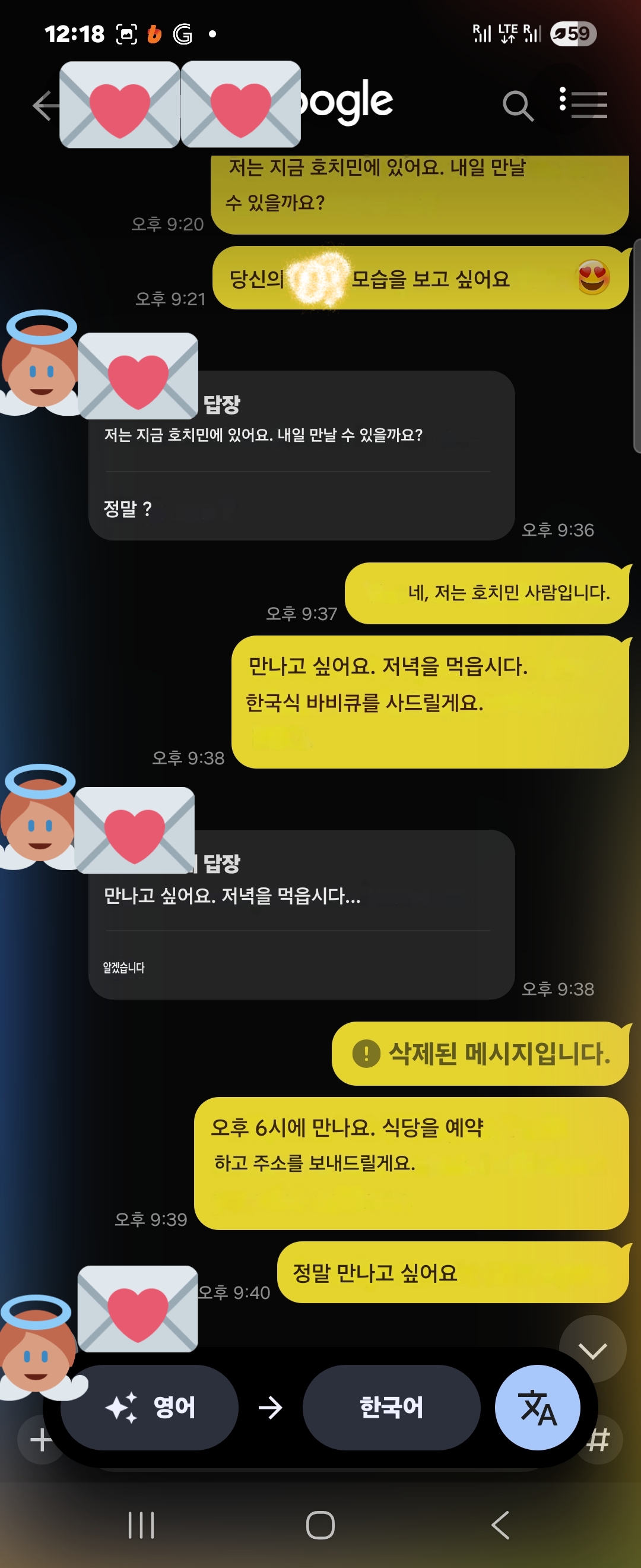The image size is (641, 1568).
Task: Select 한국어 target language
Action: click(x=391, y=1406)
